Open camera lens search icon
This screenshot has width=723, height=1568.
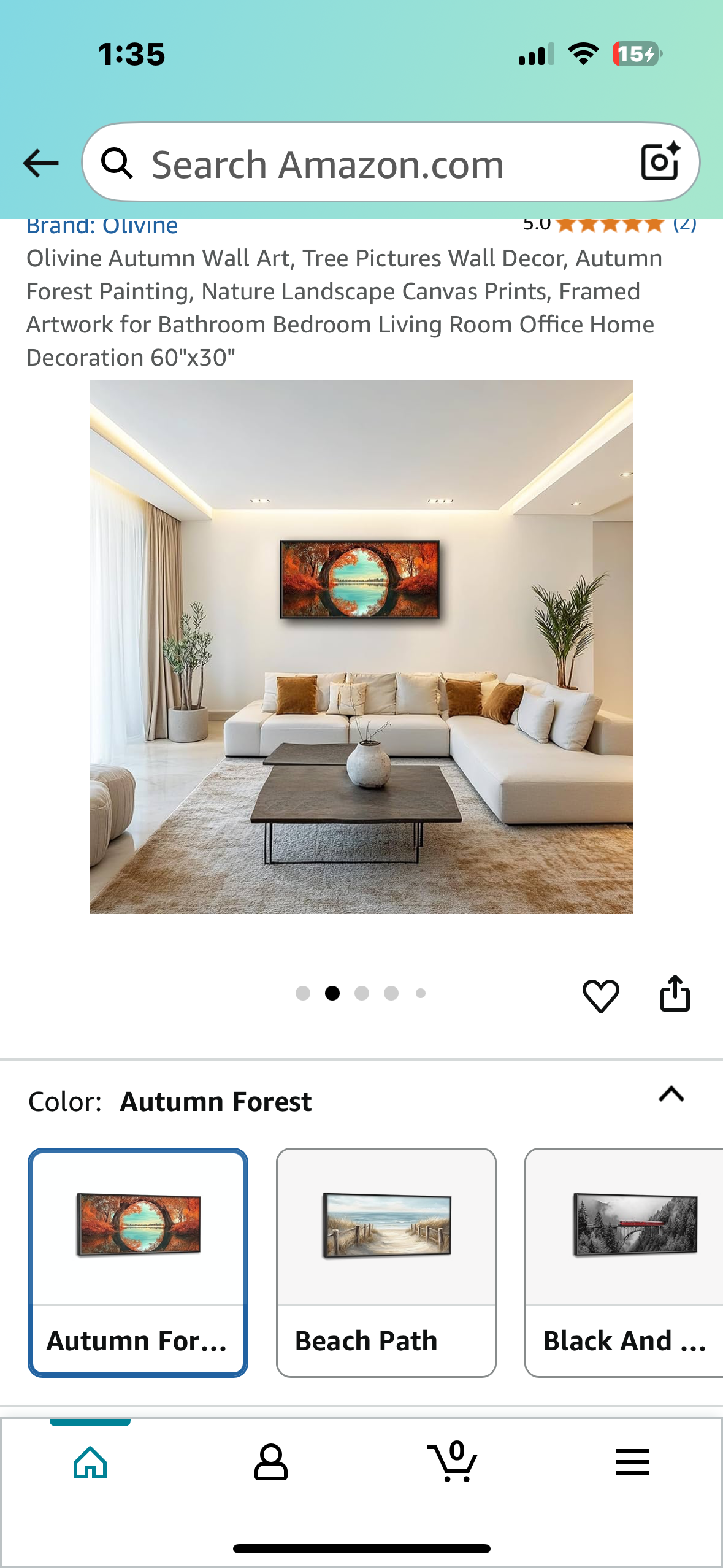click(x=660, y=162)
